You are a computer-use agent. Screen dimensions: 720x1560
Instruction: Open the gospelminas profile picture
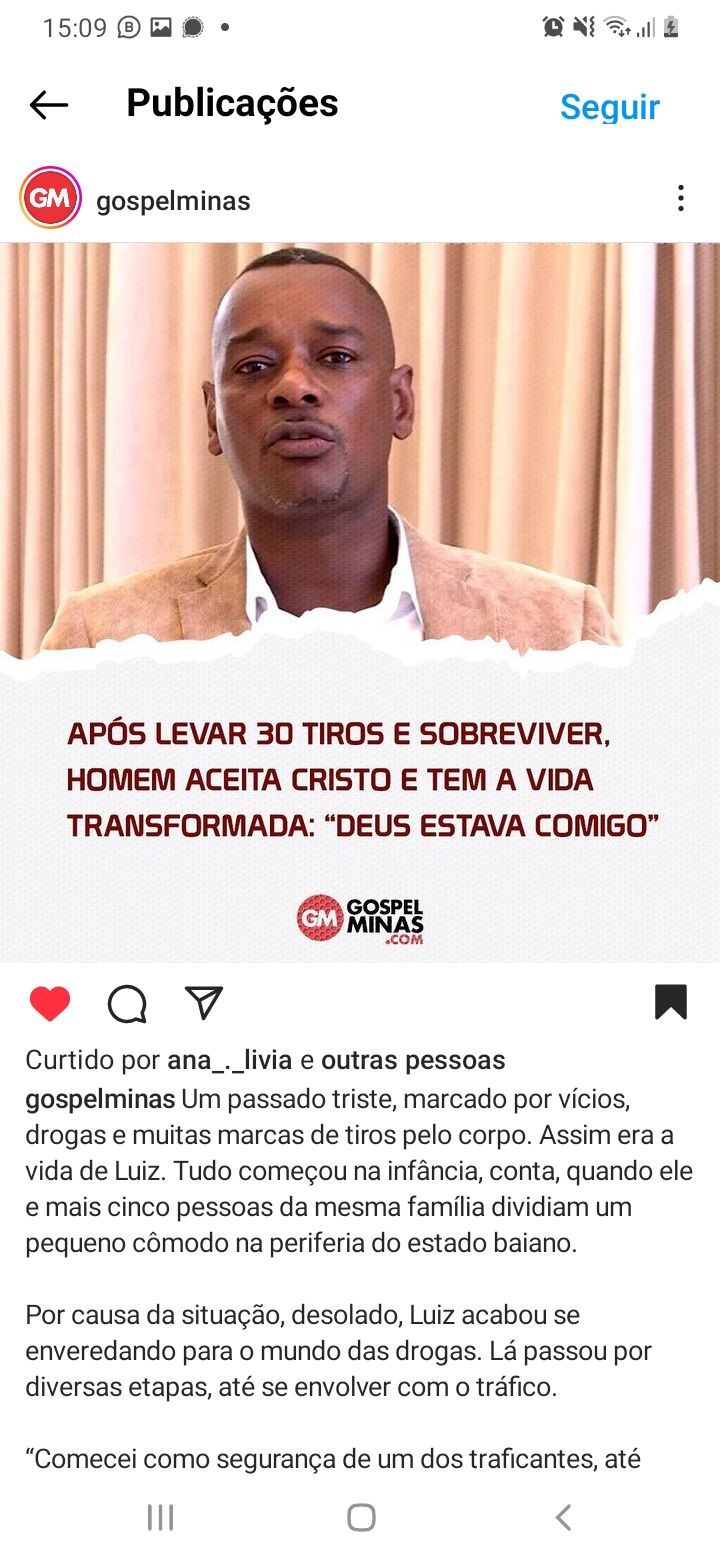point(50,198)
